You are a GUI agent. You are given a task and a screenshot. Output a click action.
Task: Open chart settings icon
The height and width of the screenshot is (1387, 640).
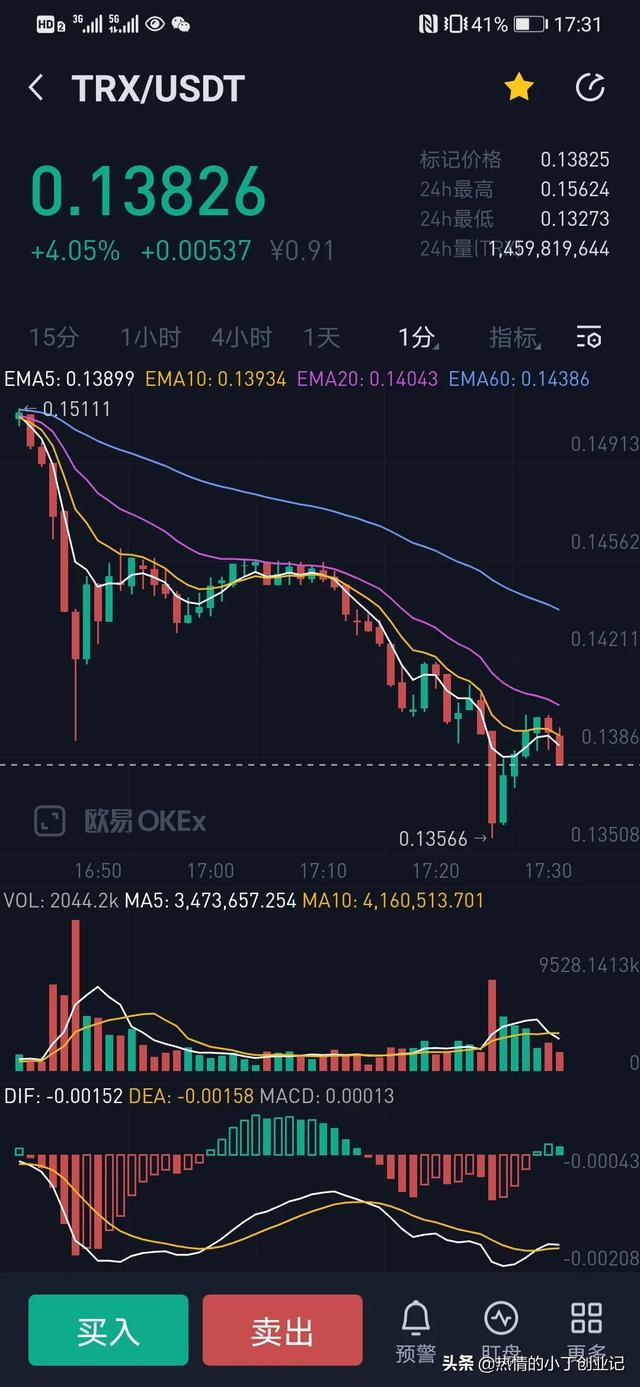(589, 338)
